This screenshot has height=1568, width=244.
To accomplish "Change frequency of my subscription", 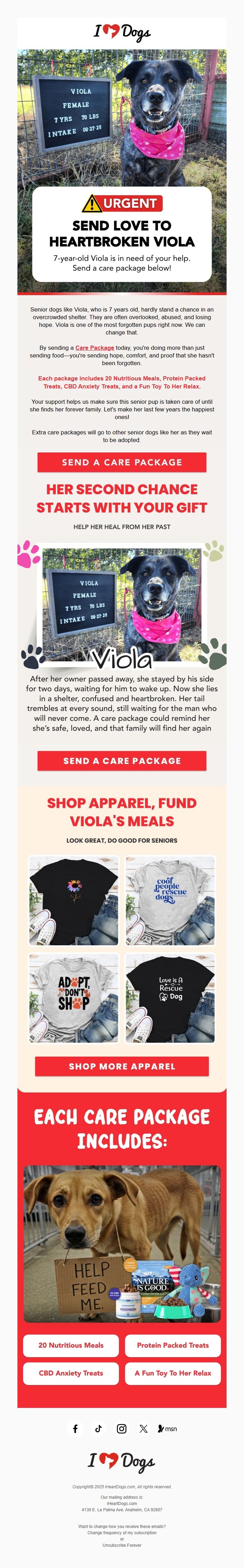I will point(122,1532).
